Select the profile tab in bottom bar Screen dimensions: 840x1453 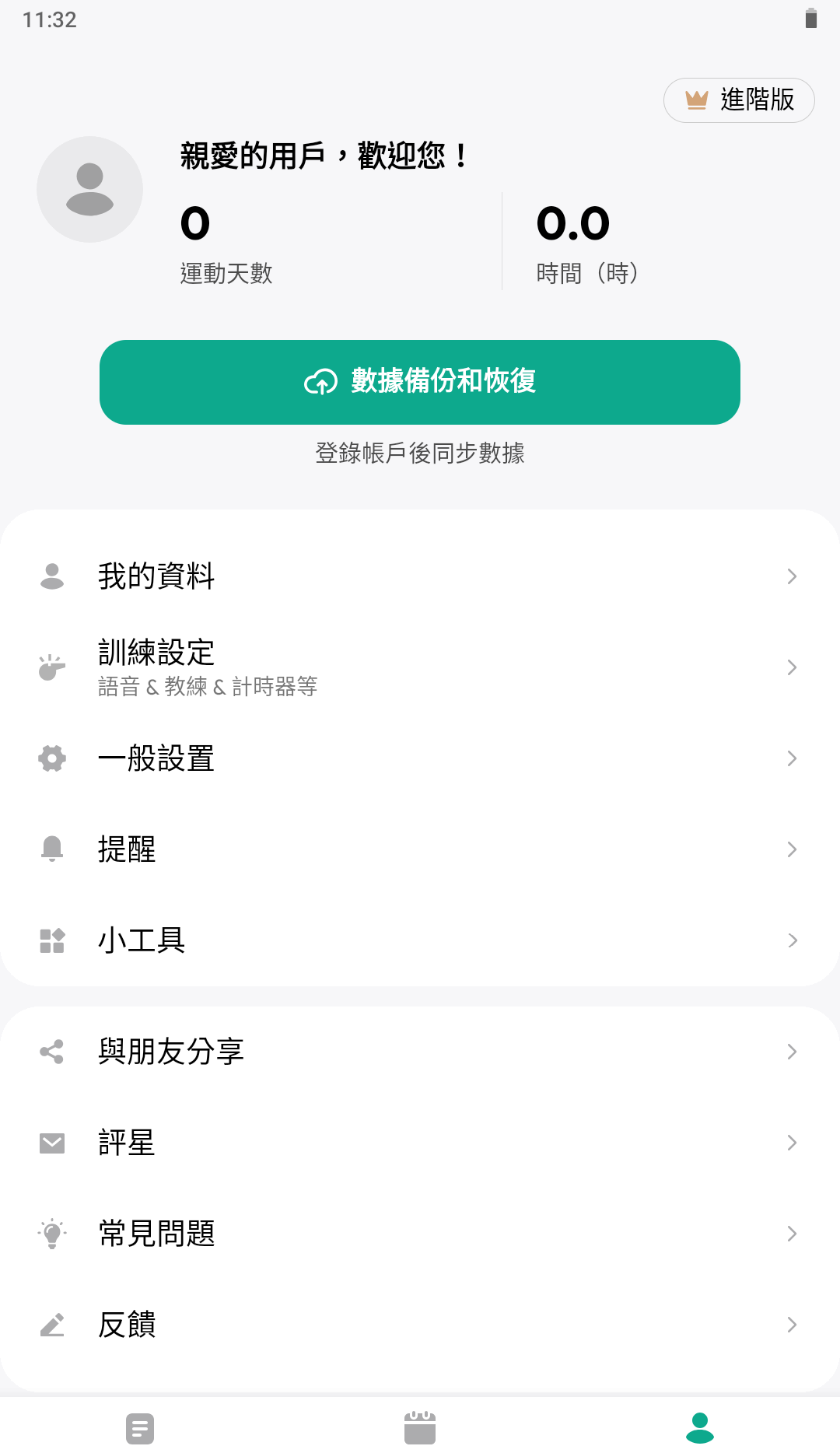point(700,1427)
